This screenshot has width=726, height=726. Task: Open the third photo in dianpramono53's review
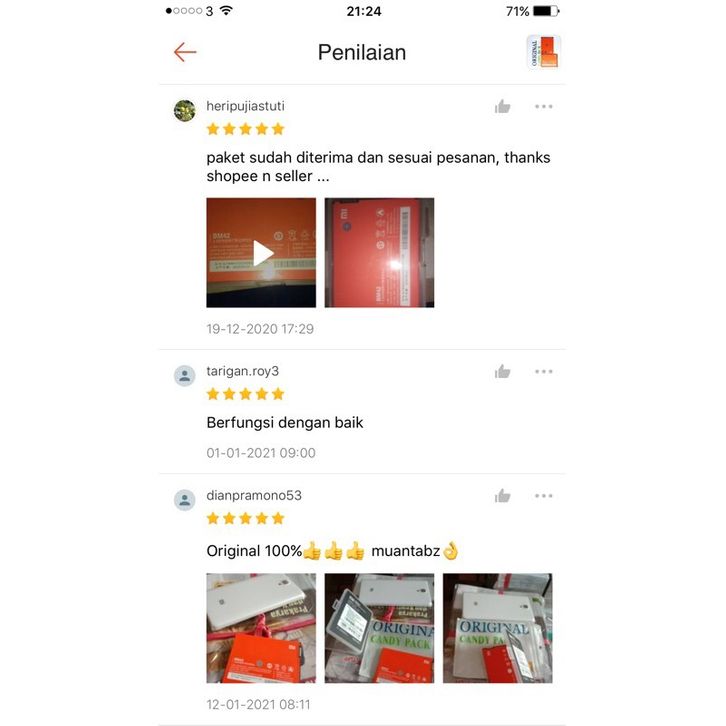tap(497, 627)
